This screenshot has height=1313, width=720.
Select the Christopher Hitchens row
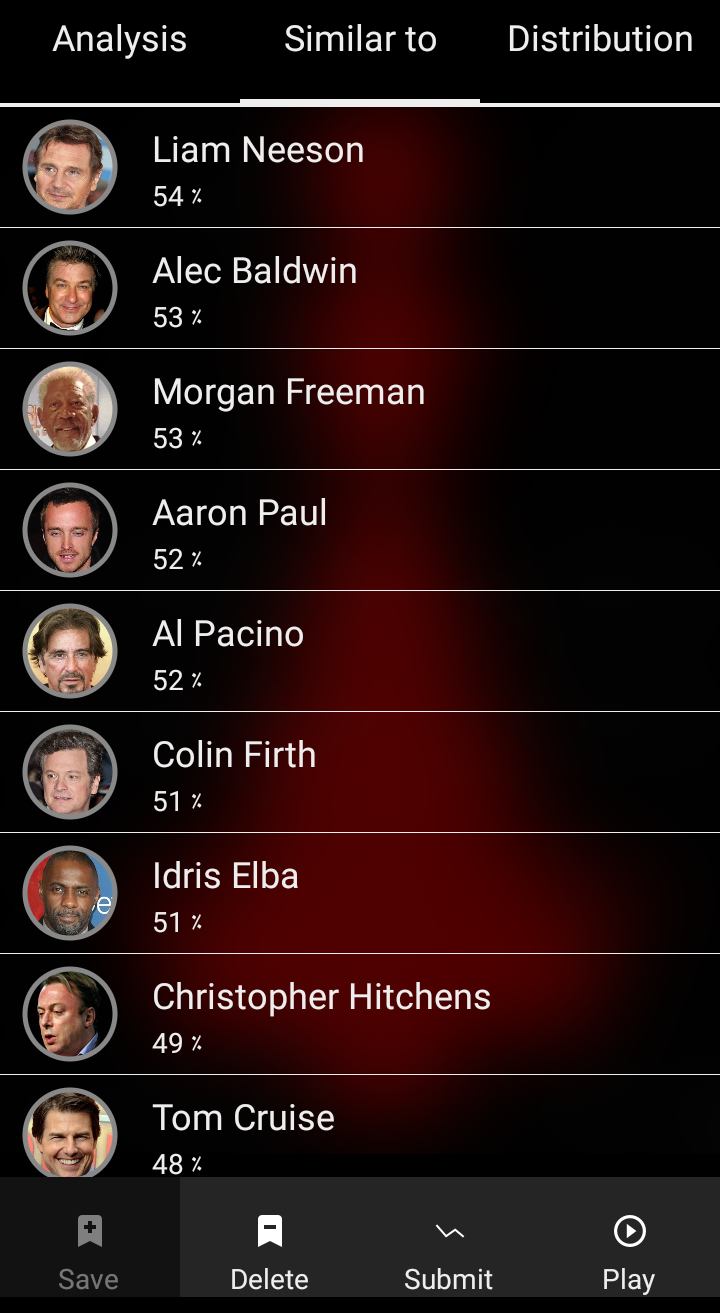pos(360,1014)
